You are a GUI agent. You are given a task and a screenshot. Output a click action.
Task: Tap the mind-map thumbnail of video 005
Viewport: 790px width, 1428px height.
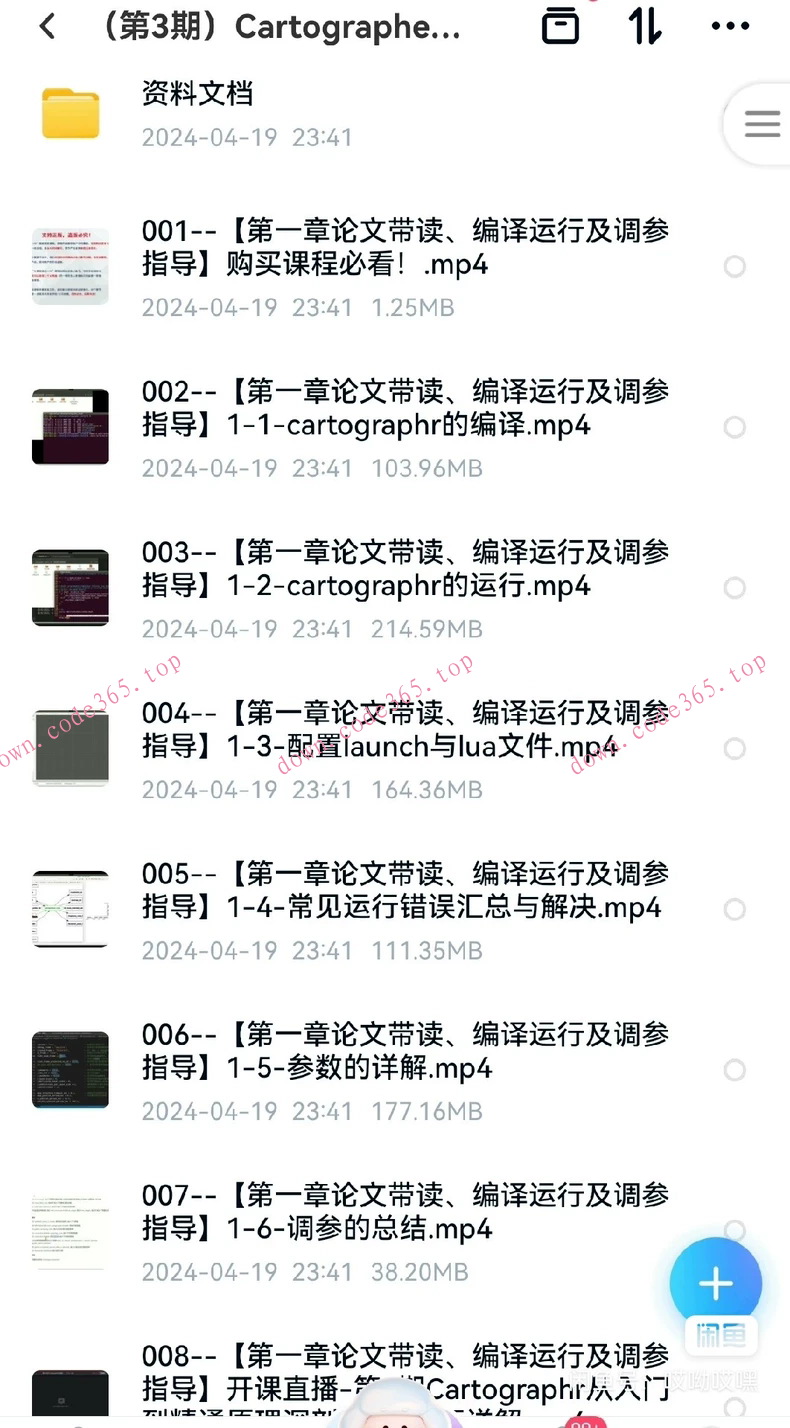click(69, 909)
